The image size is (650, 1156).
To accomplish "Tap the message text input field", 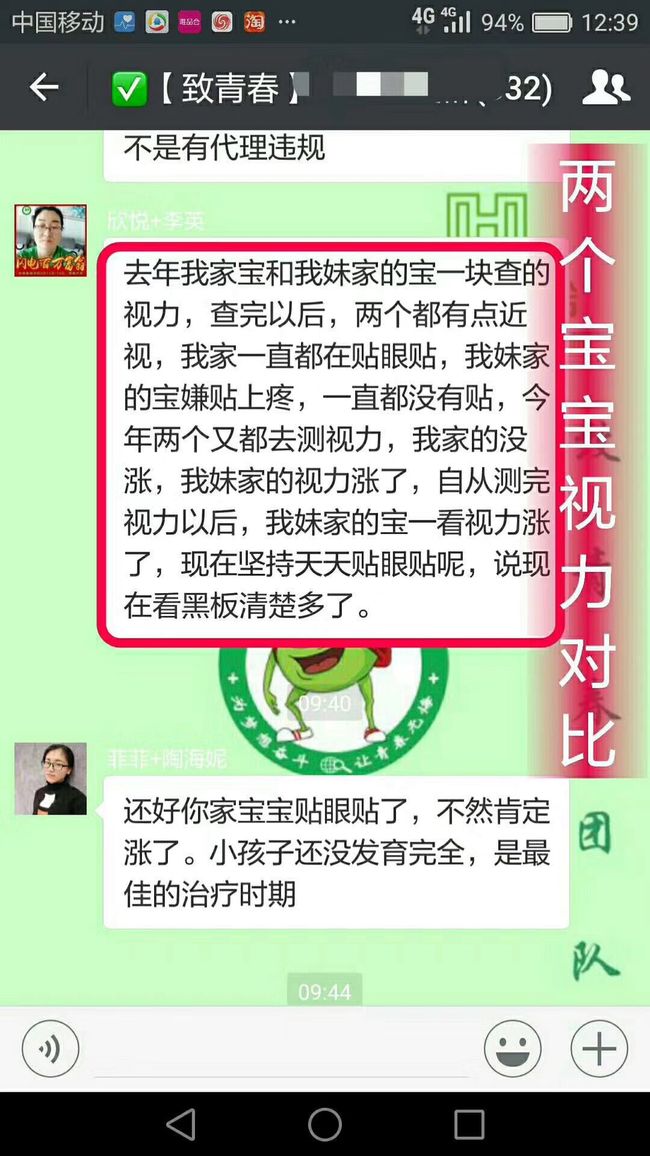I will pos(282,1050).
